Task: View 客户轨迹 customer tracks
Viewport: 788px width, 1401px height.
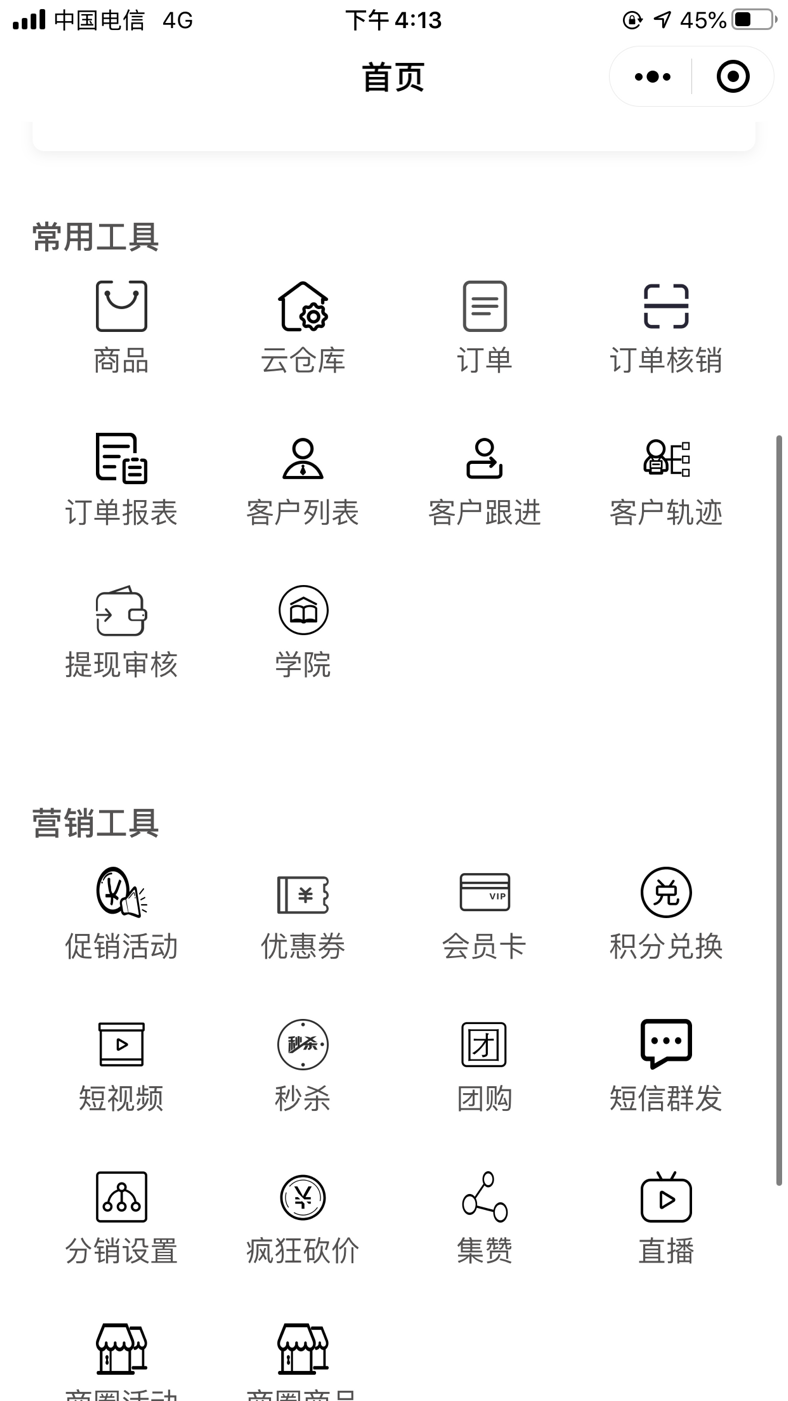Action: point(666,480)
